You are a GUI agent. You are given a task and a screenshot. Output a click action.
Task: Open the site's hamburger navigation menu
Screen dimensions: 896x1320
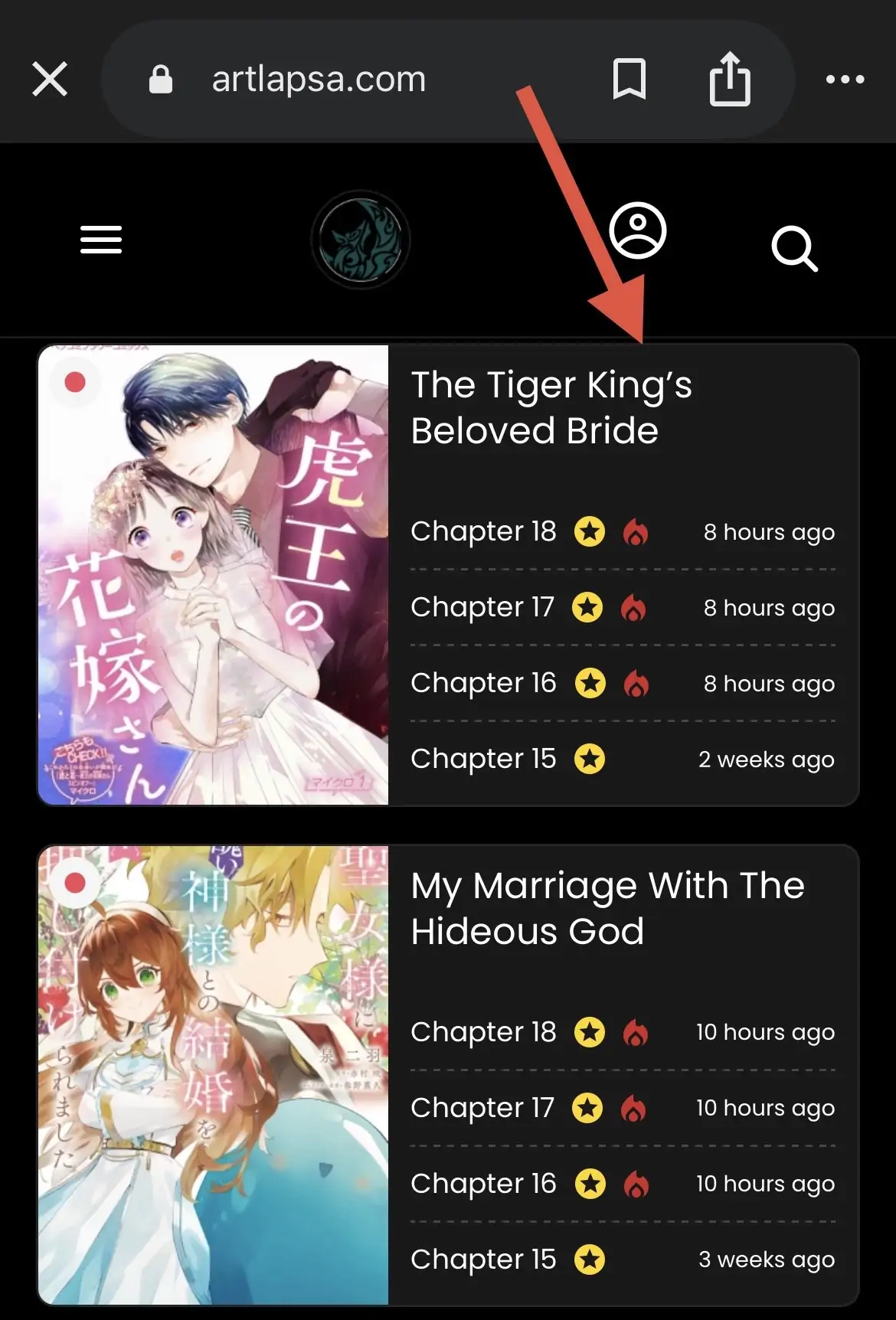coord(100,240)
